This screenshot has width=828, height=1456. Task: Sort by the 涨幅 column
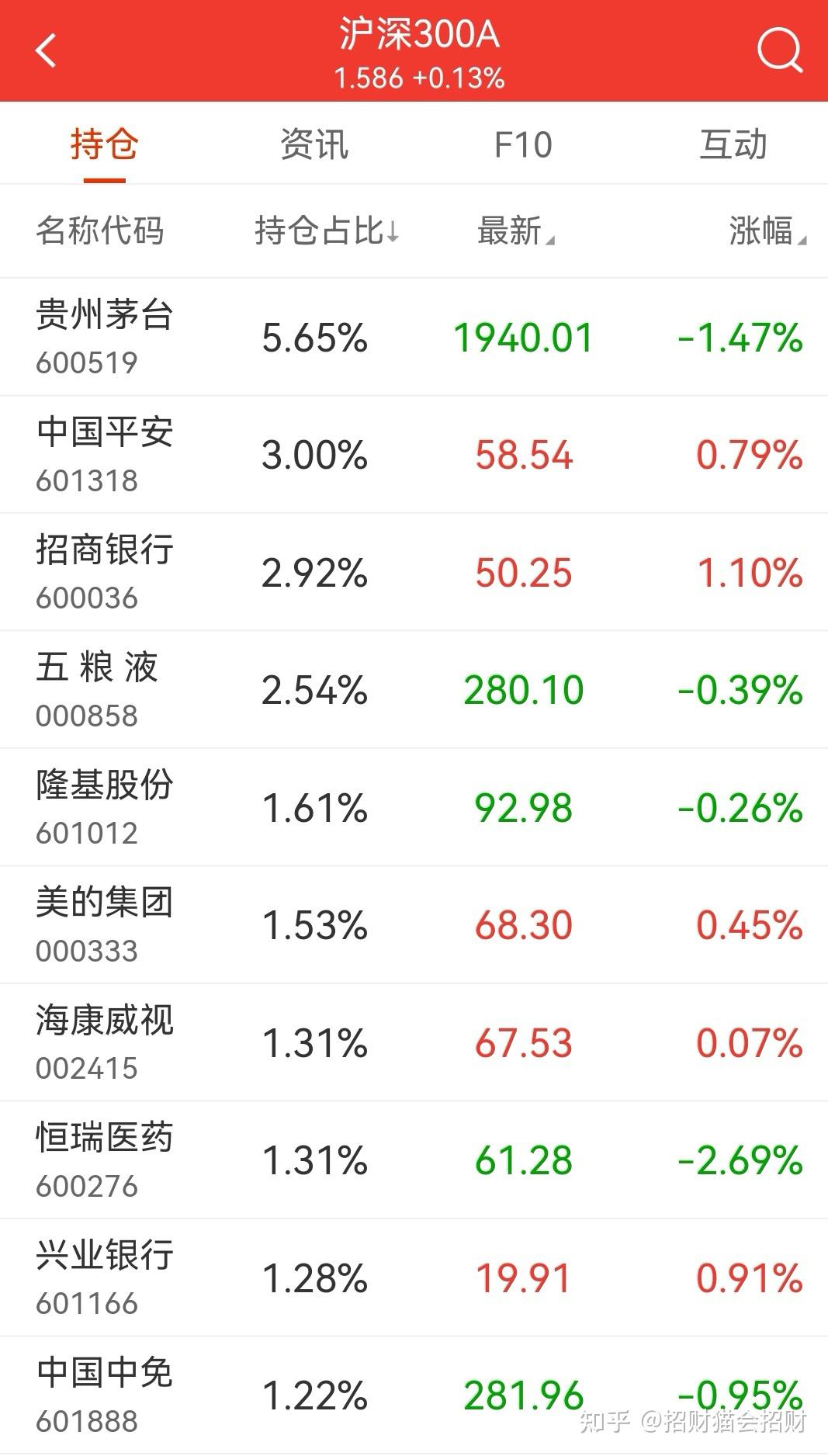(x=768, y=231)
